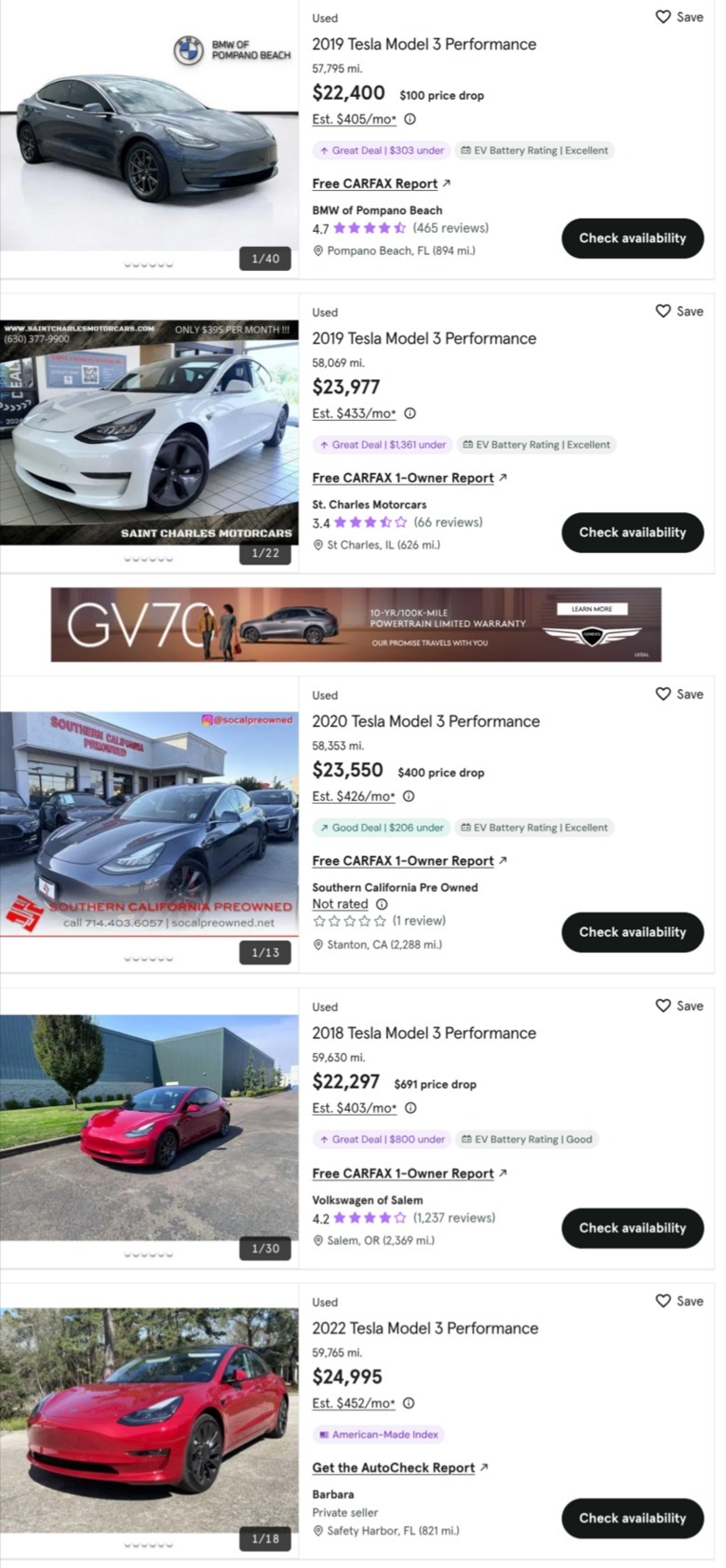View the Est. $405/mo payment details
726x1568 pixels.
point(354,119)
